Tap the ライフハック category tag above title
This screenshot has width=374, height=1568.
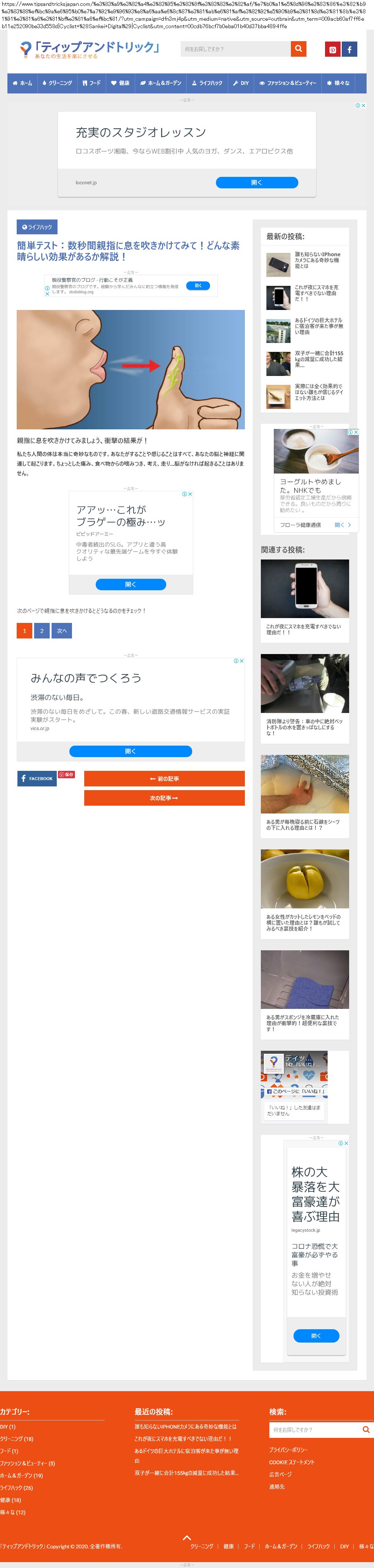37,227
